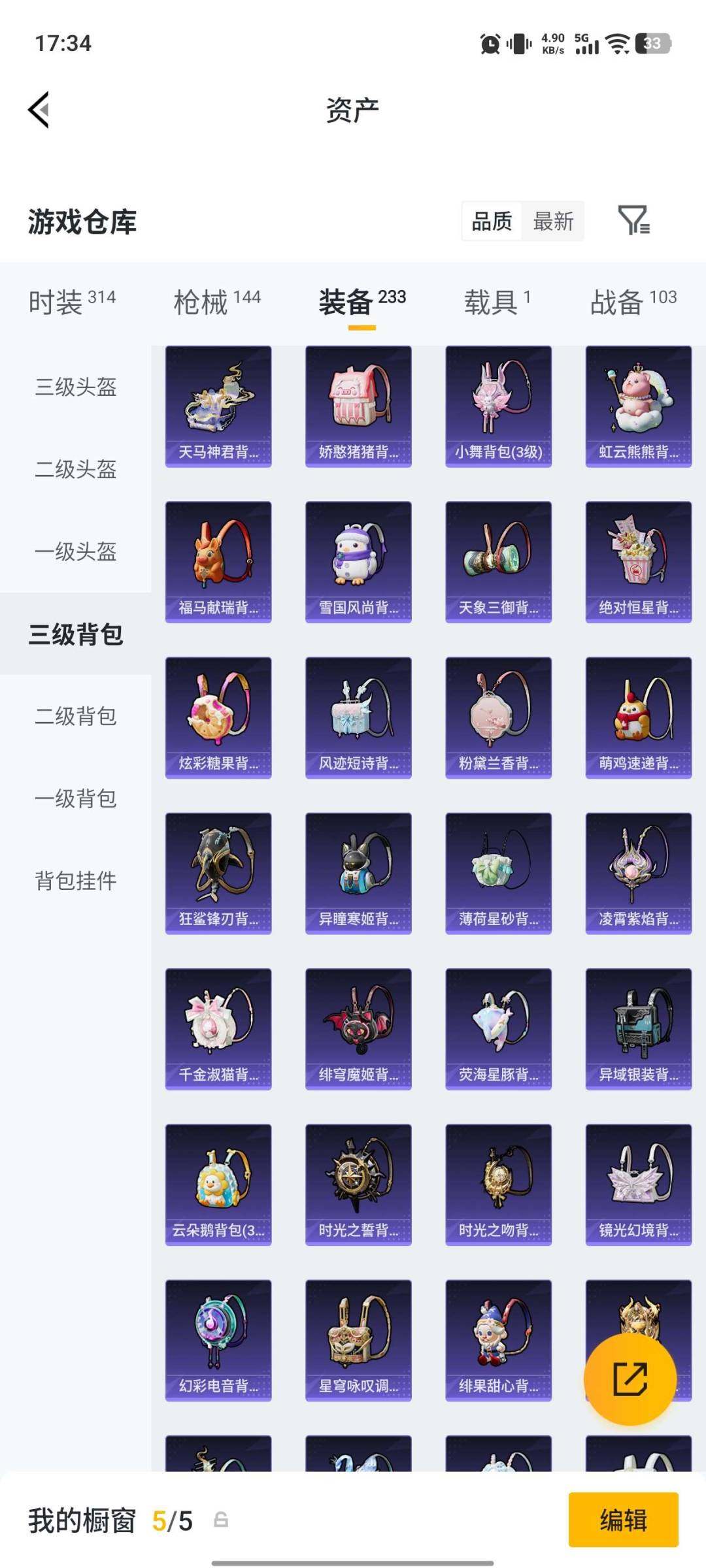Image resolution: width=706 pixels, height=1568 pixels.
Task: Show the 三级头盔 category
Action: click(x=76, y=387)
